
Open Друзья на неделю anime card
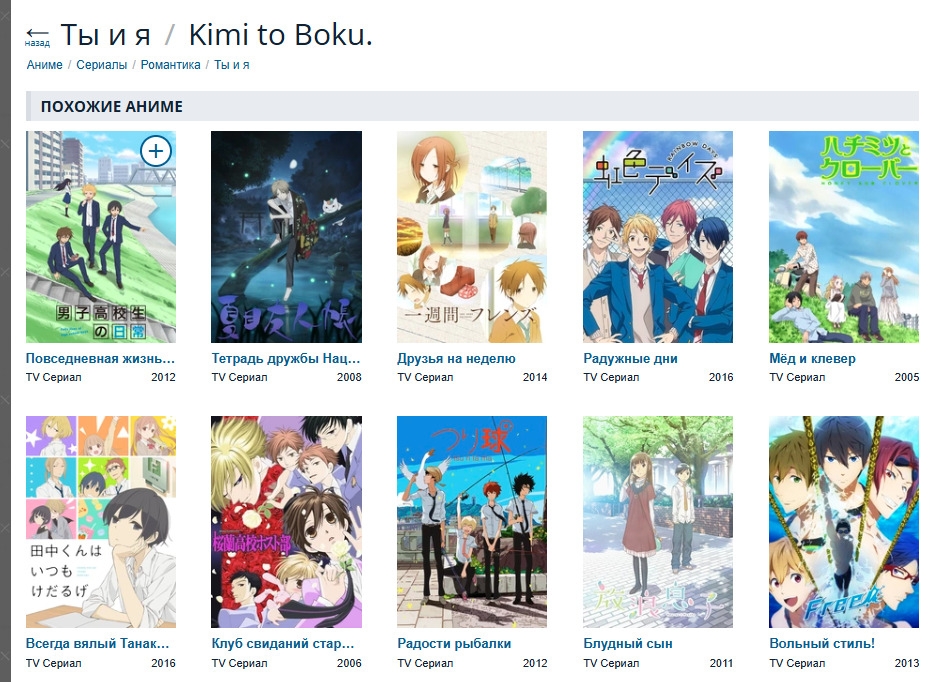pyautogui.click(x=472, y=237)
